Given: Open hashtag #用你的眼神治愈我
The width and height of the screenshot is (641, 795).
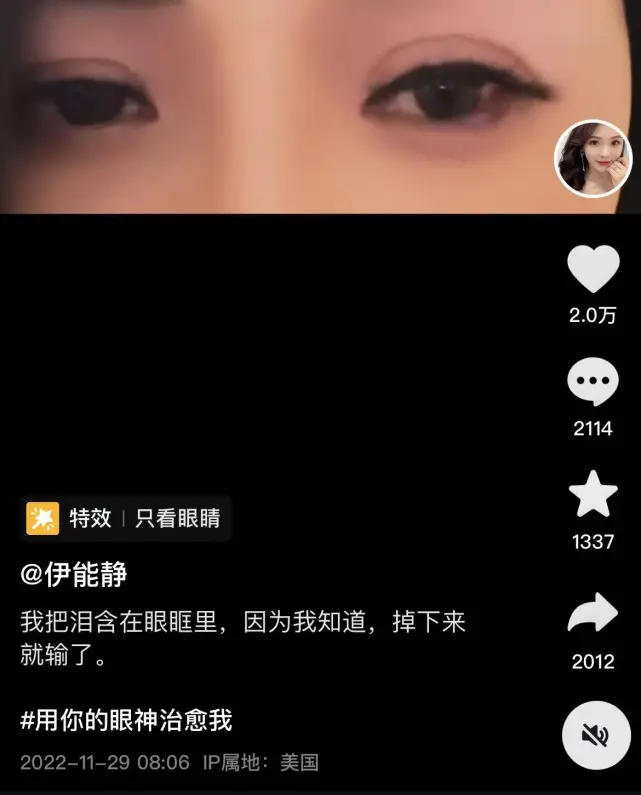Looking at the screenshot, I should click(x=126, y=718).
